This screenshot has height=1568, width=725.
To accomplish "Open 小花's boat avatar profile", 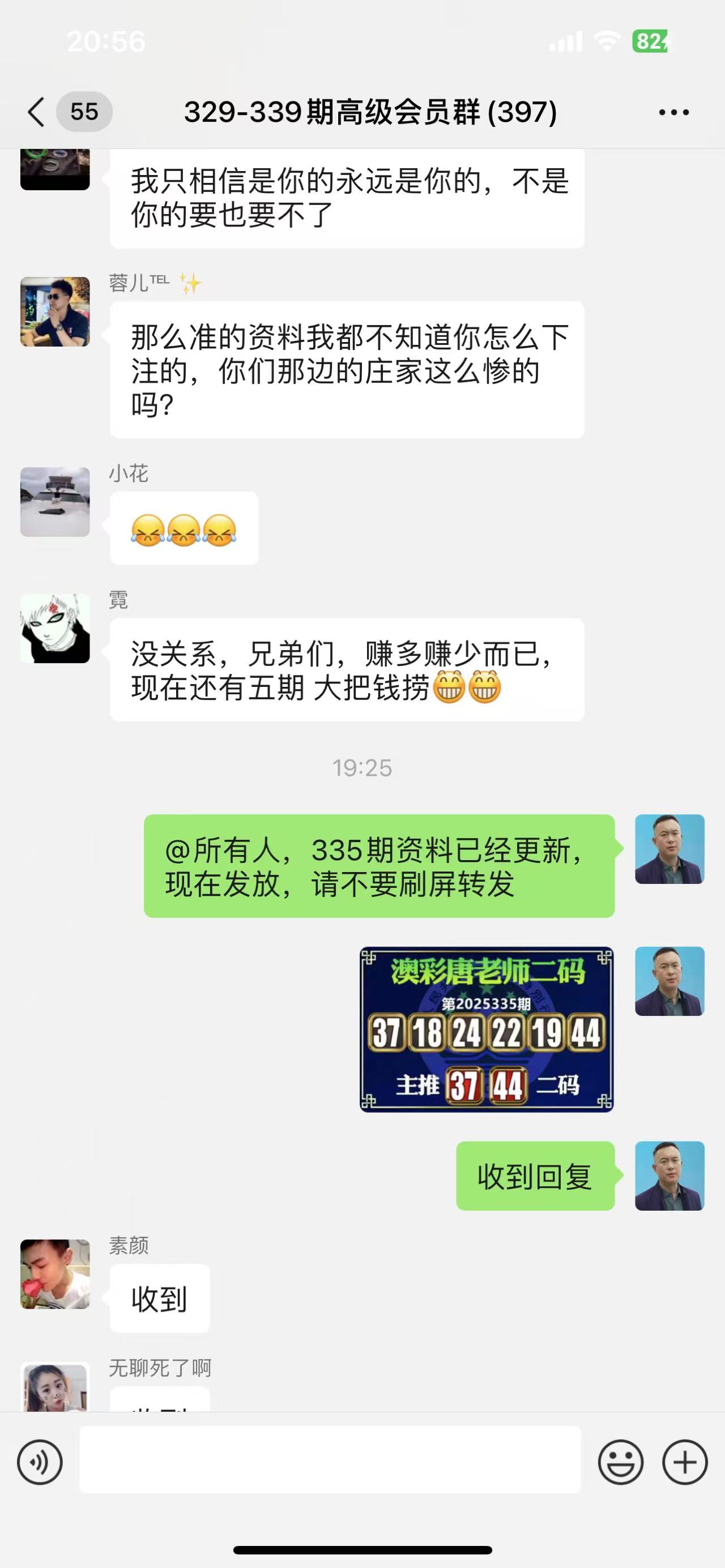I will (x=55, y=502).
